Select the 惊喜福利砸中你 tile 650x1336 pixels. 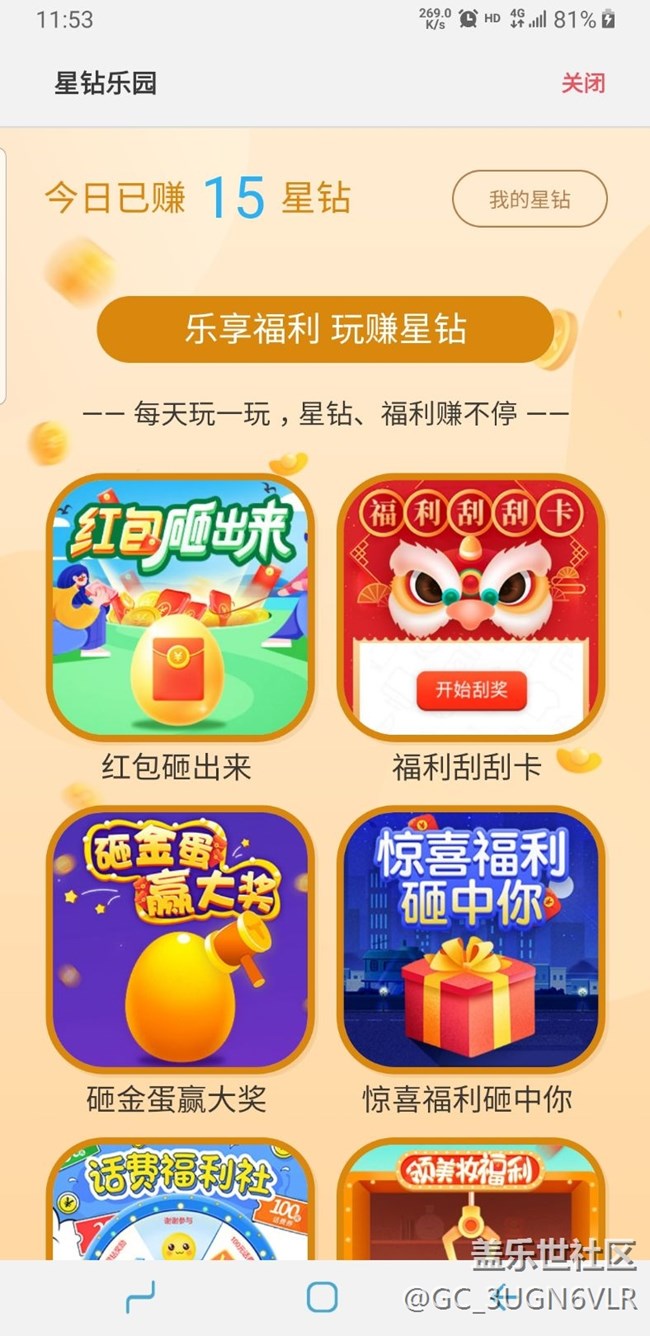tap(471, 938)
